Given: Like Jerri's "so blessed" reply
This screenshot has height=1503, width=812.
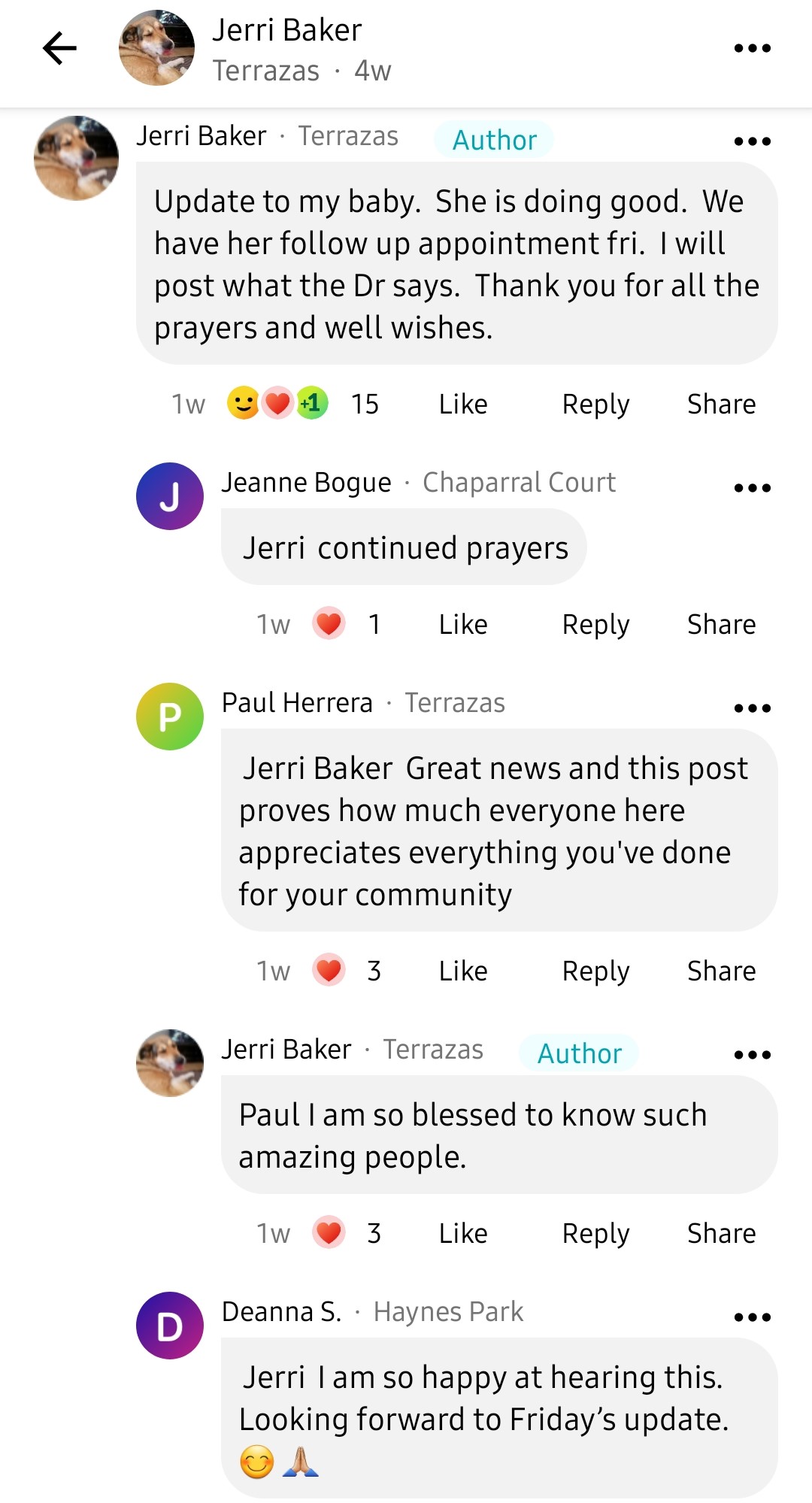Looking at the screenshot, I should pyautogui.click(x=463, y=1234).
